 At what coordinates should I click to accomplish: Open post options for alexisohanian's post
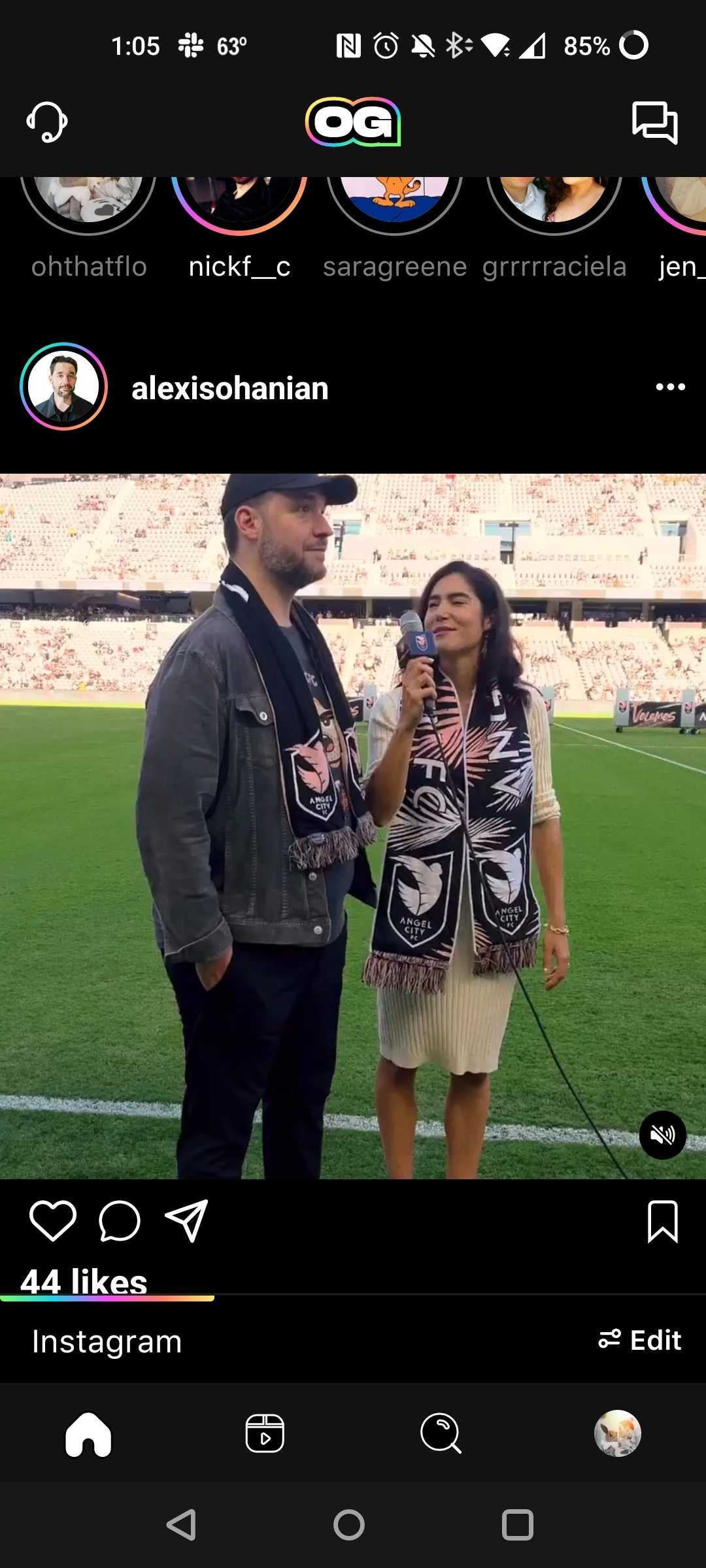670,387
